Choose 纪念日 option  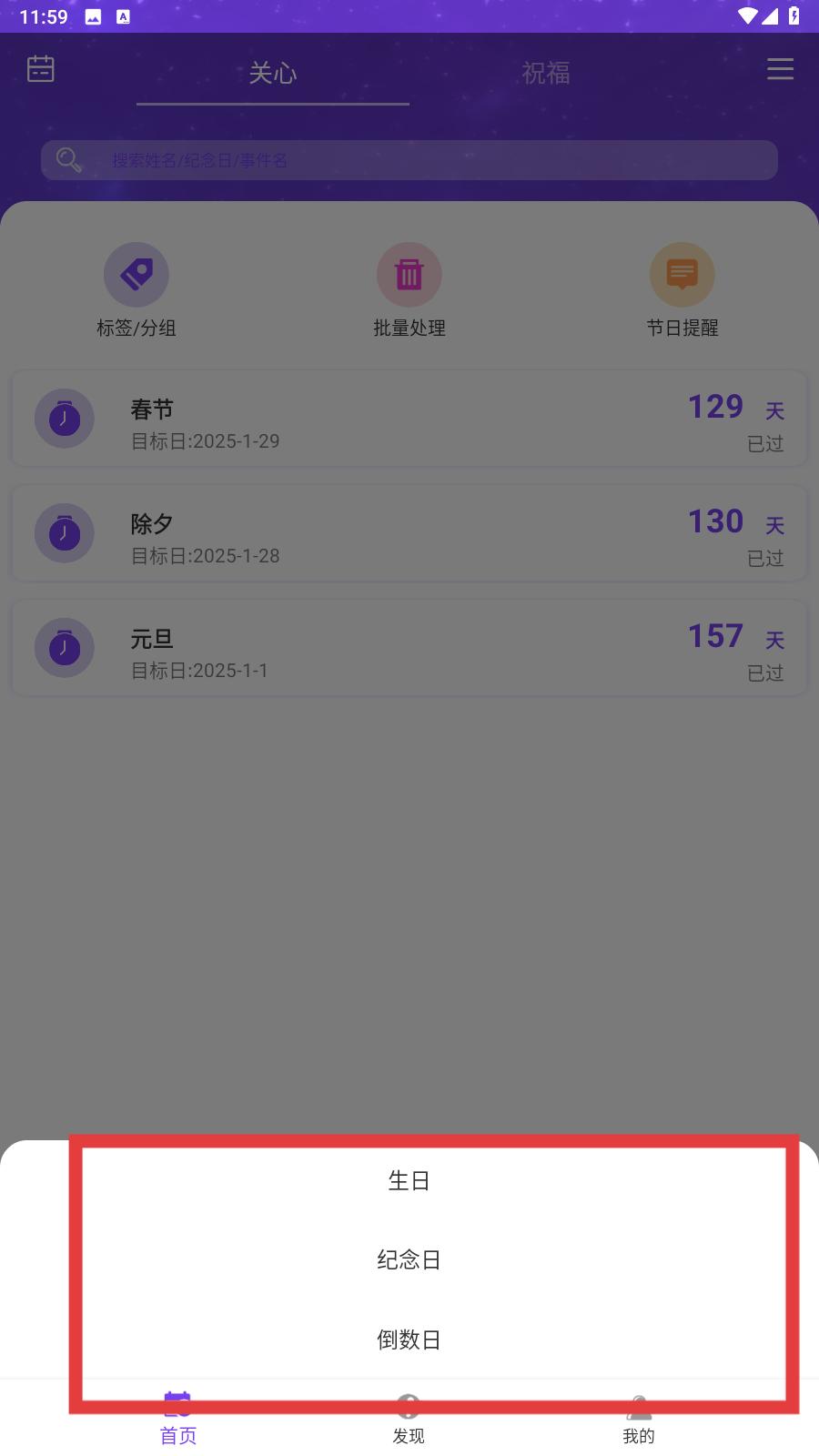(409, 1259)
